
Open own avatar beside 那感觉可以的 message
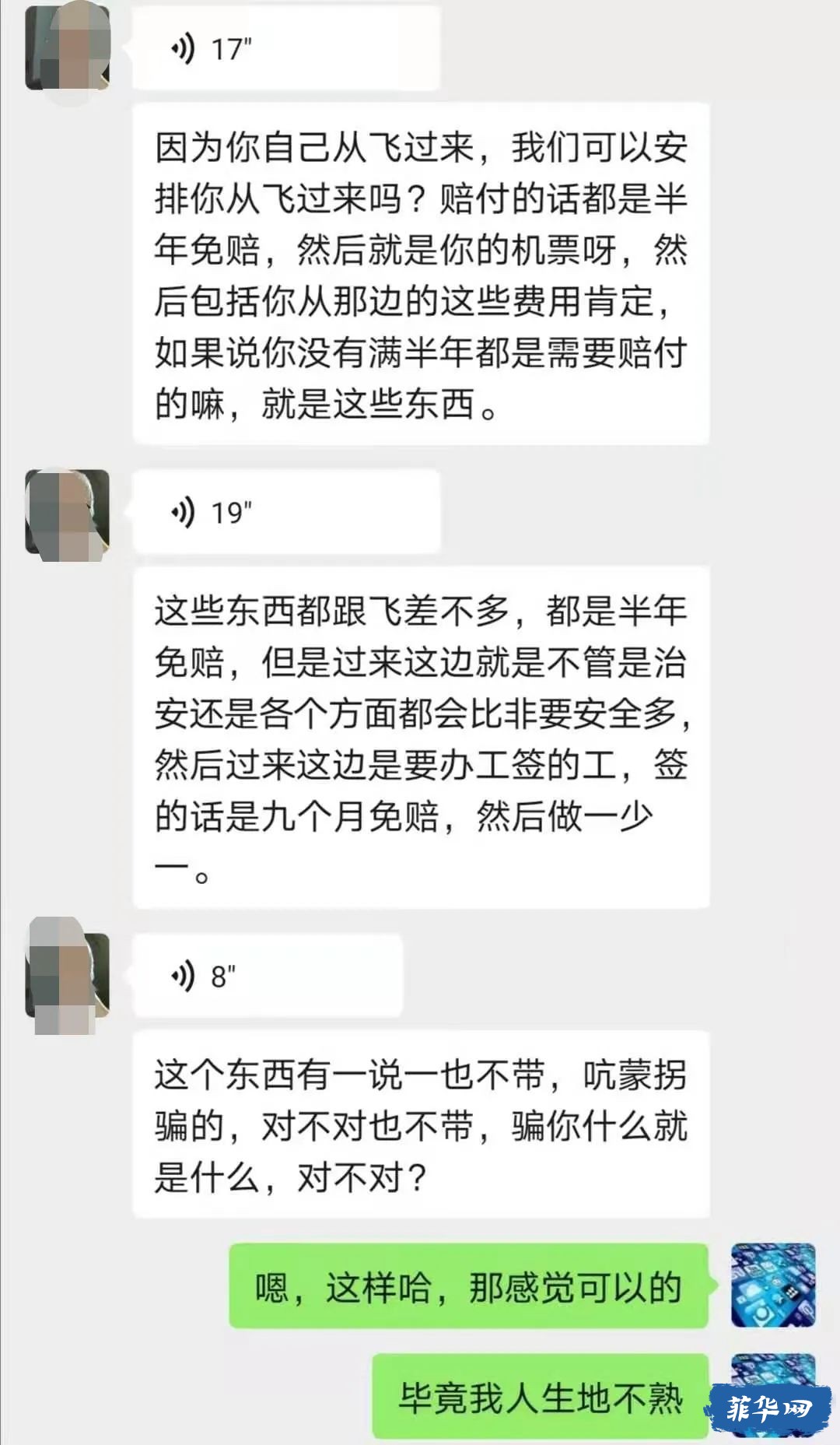[773, 1285]
